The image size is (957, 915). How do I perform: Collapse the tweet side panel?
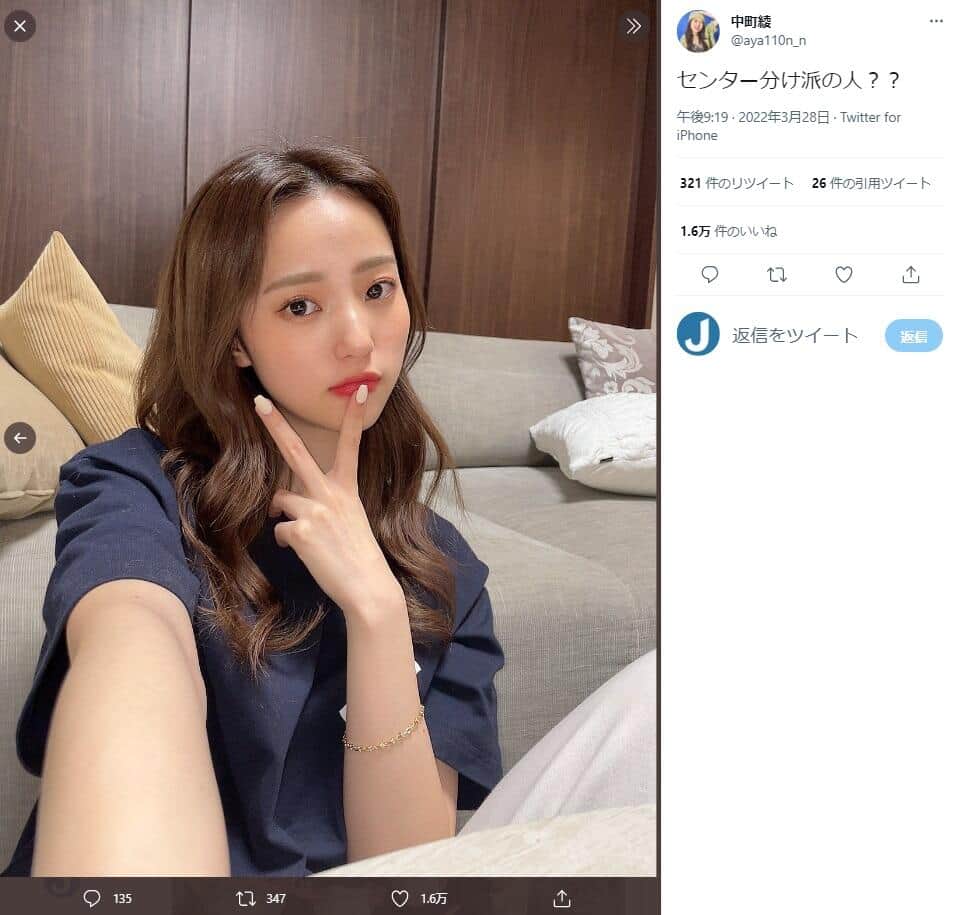pyautogui.click(x=633, y=26)
